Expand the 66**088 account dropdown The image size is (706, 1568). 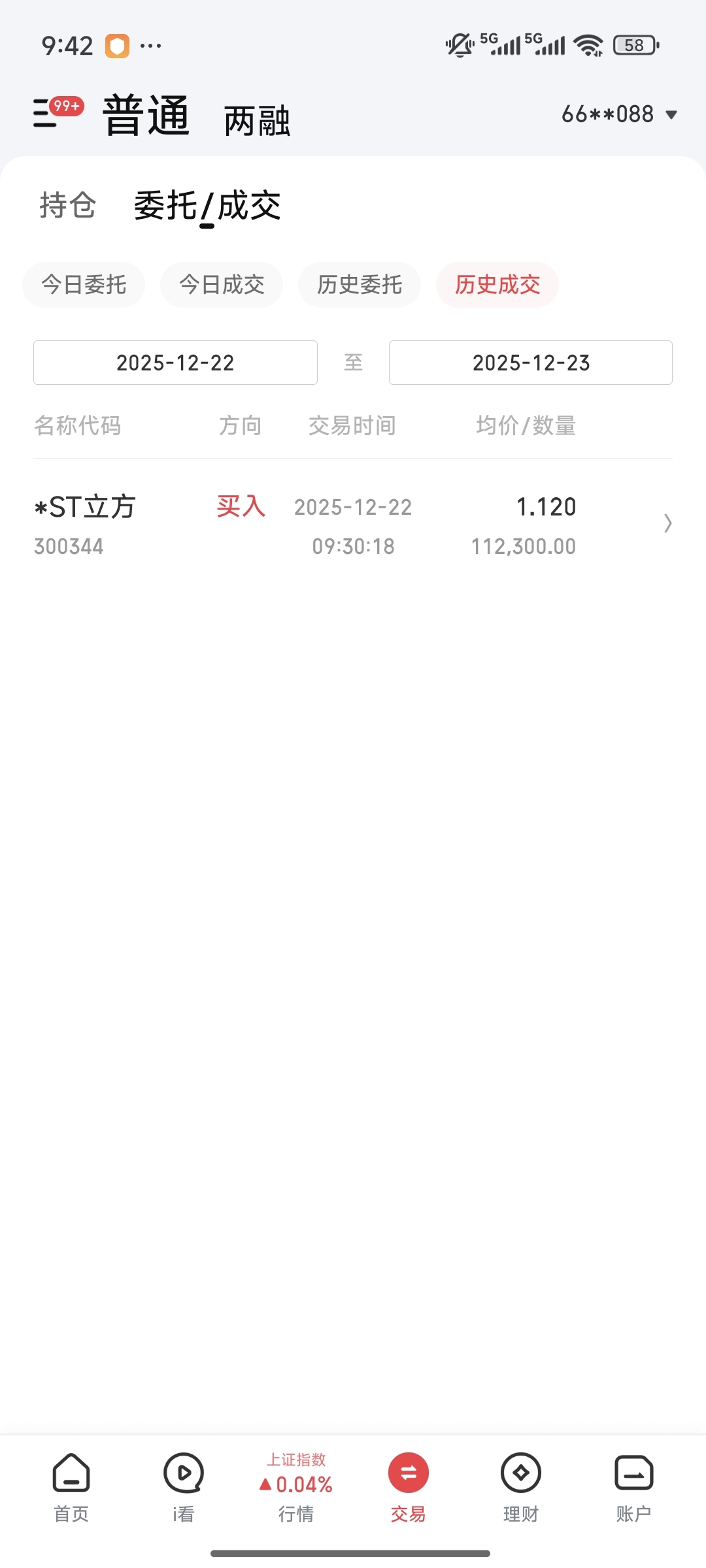pyautogui.click(x=619, y=114)
